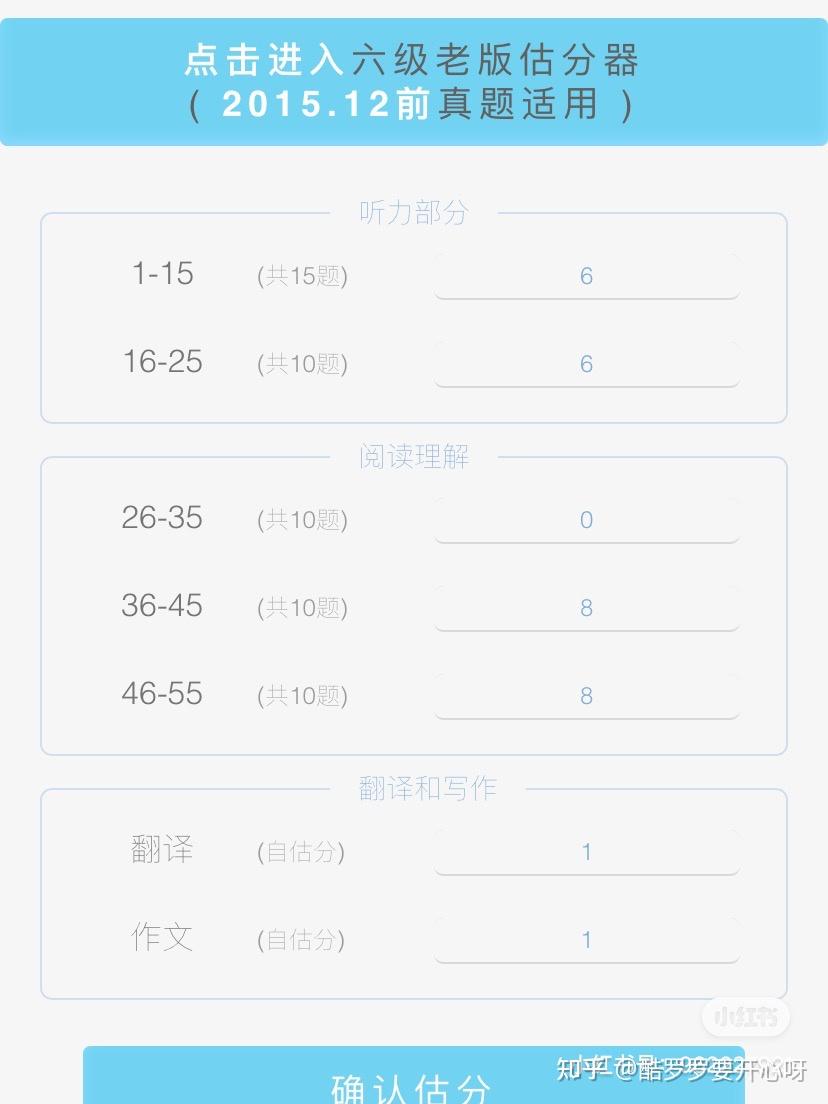Click the score input for questions 26-35
The width and height of the screenshot is (828, 1104).
586,520
